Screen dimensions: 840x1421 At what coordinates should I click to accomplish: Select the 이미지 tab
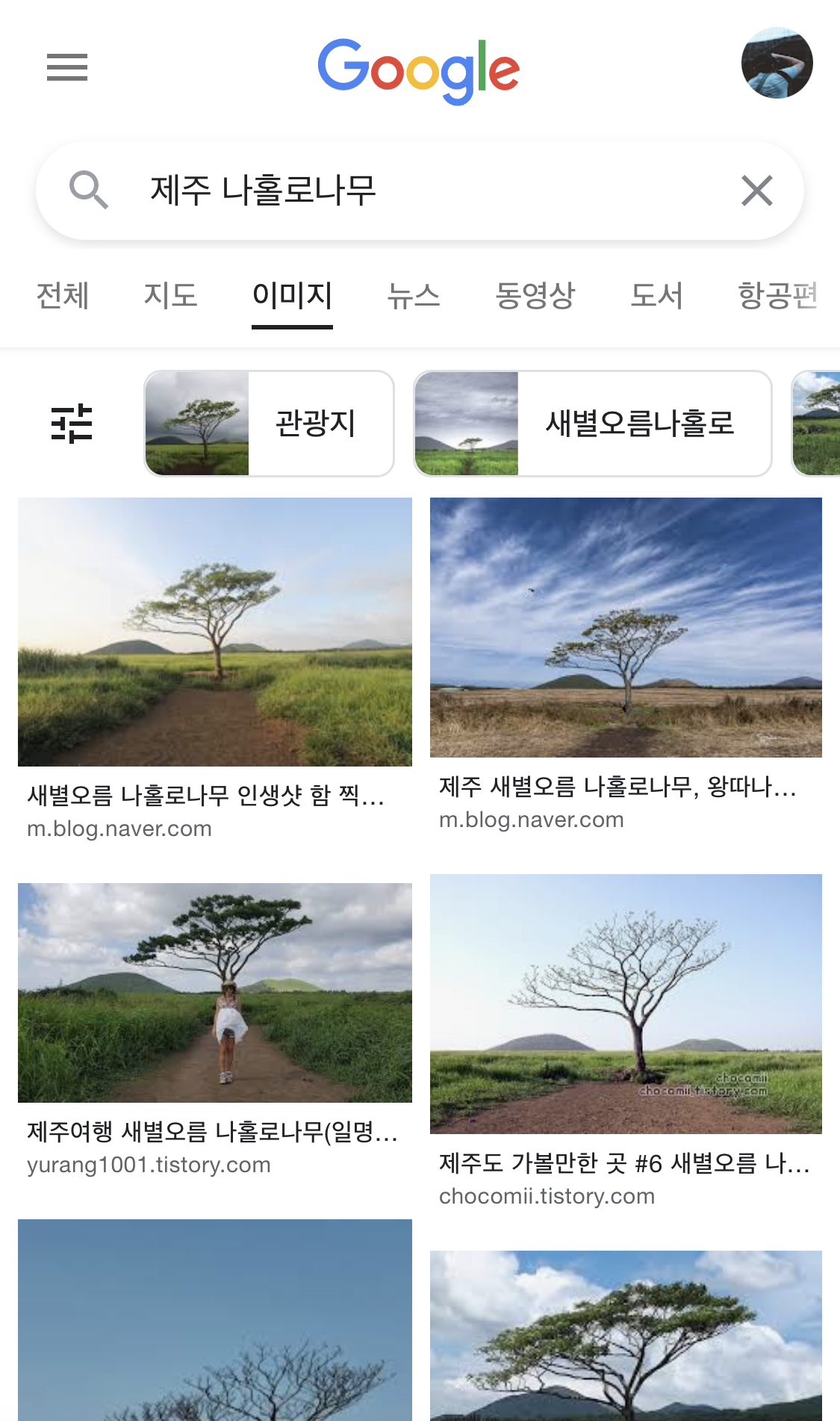[292, 296]
